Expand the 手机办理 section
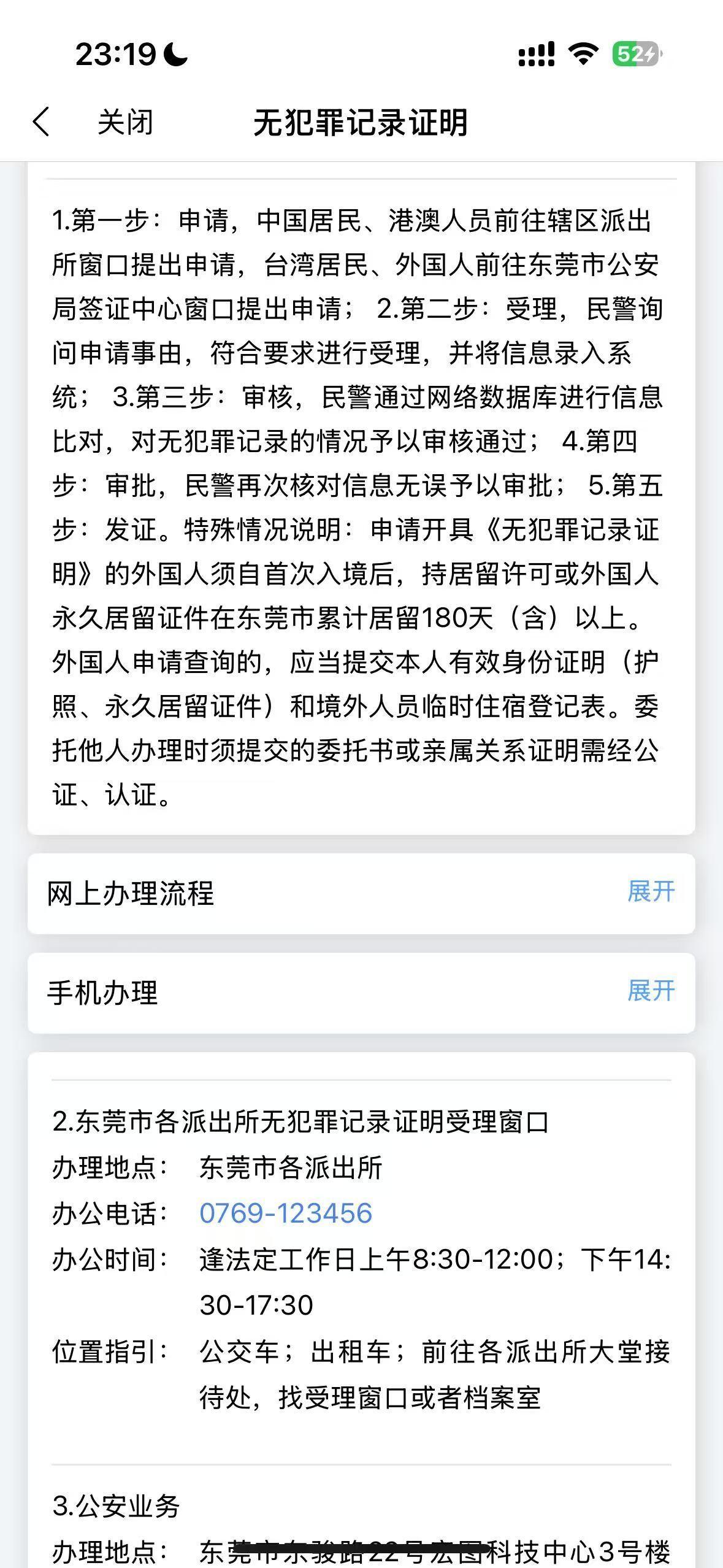The image size is (723, 1568). tap(651, 991)
